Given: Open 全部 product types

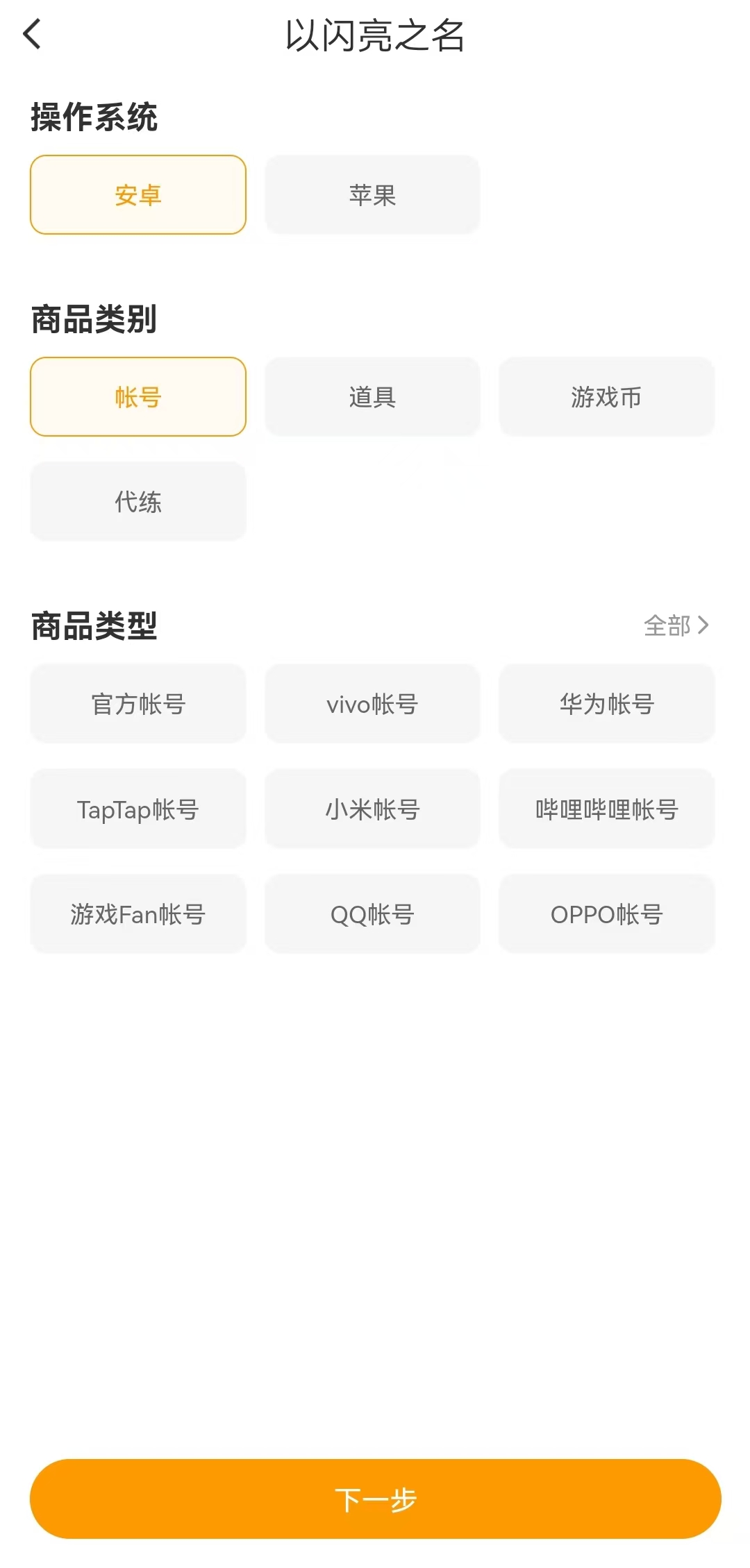Looking at the screenshot, I should tap(676, 625).
